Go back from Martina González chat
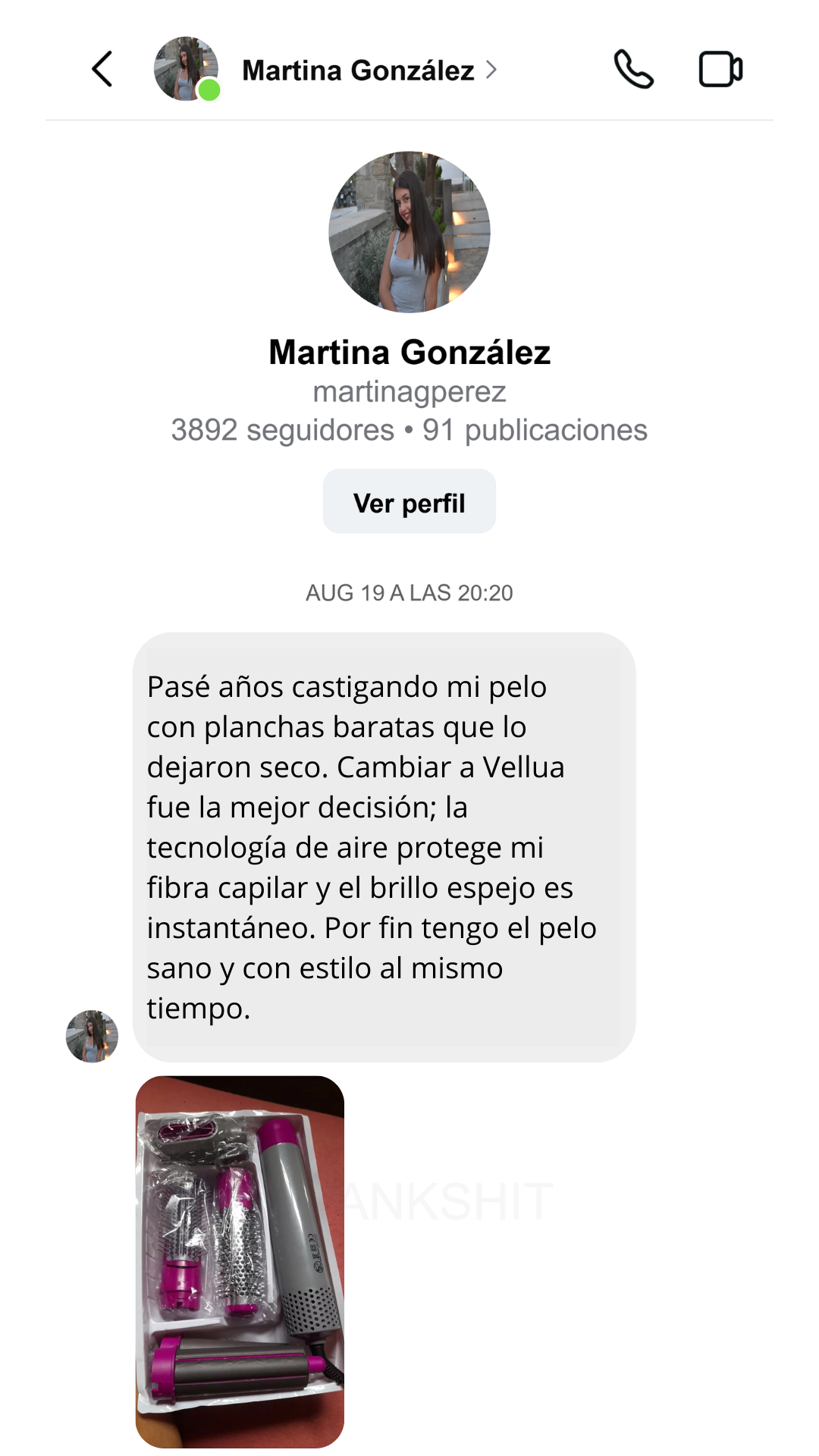819x1456 pixels. pos(102,70)
